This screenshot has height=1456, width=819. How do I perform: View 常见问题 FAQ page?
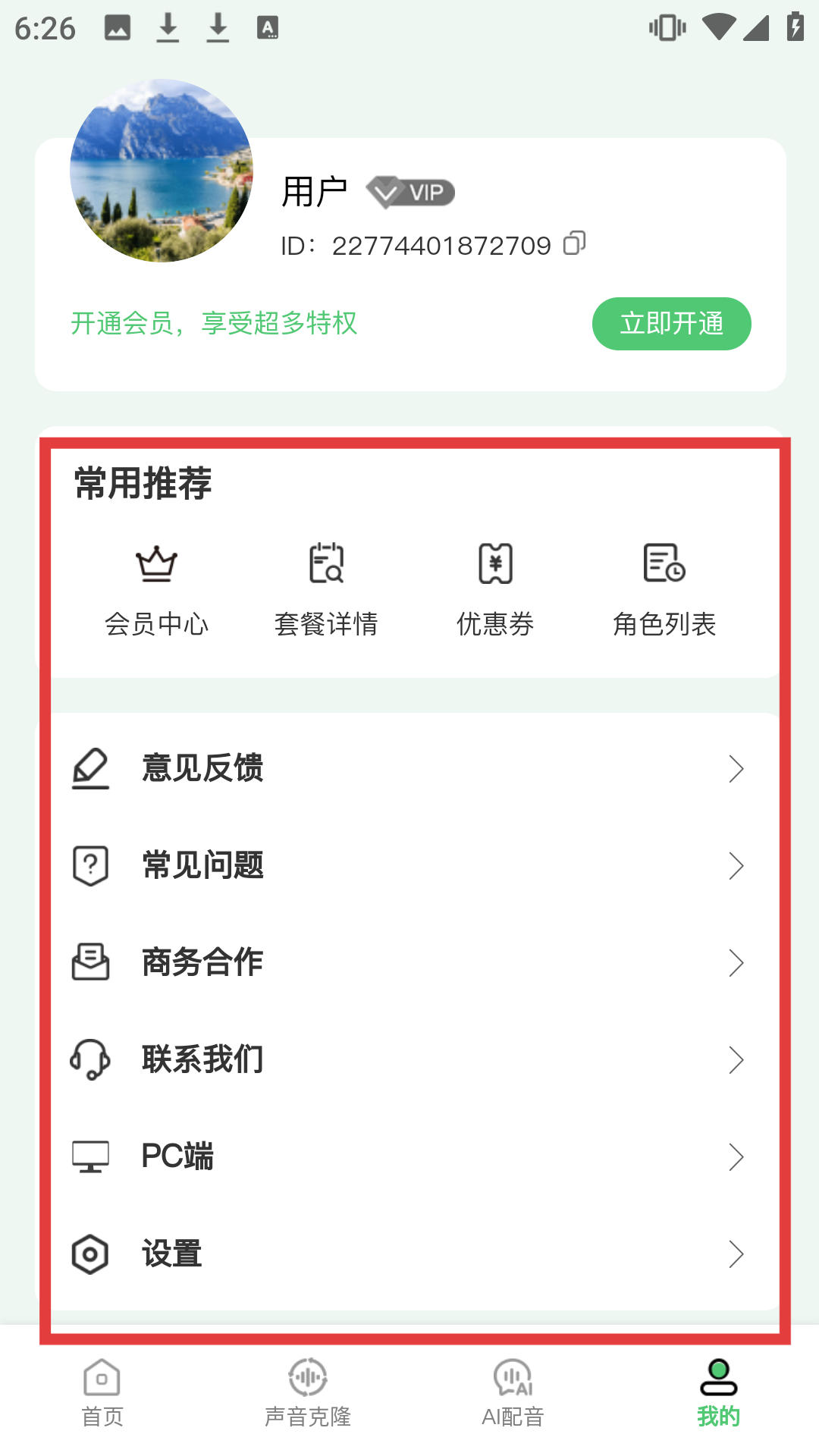[x=409, y=865]
